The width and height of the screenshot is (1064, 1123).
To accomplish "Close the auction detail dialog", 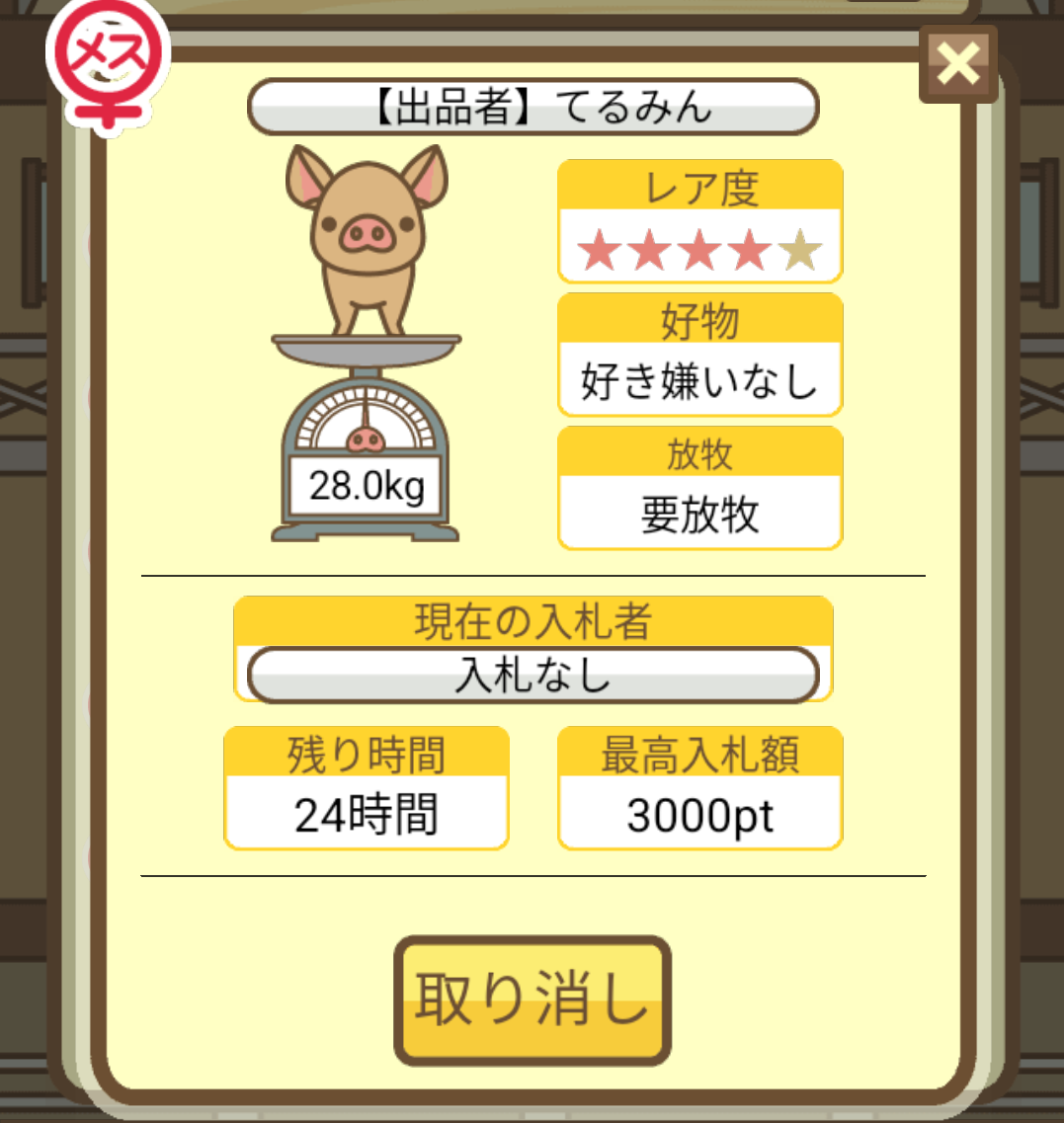I will 956,65.
